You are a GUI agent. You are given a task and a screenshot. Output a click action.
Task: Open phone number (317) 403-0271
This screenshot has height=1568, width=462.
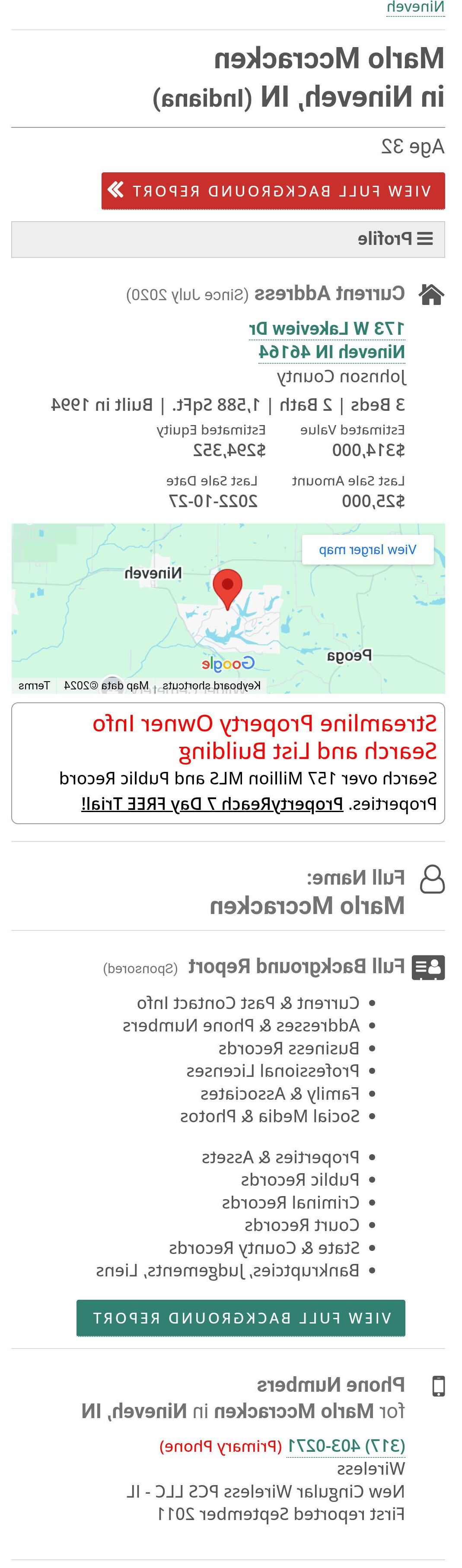click(346, 1446)
